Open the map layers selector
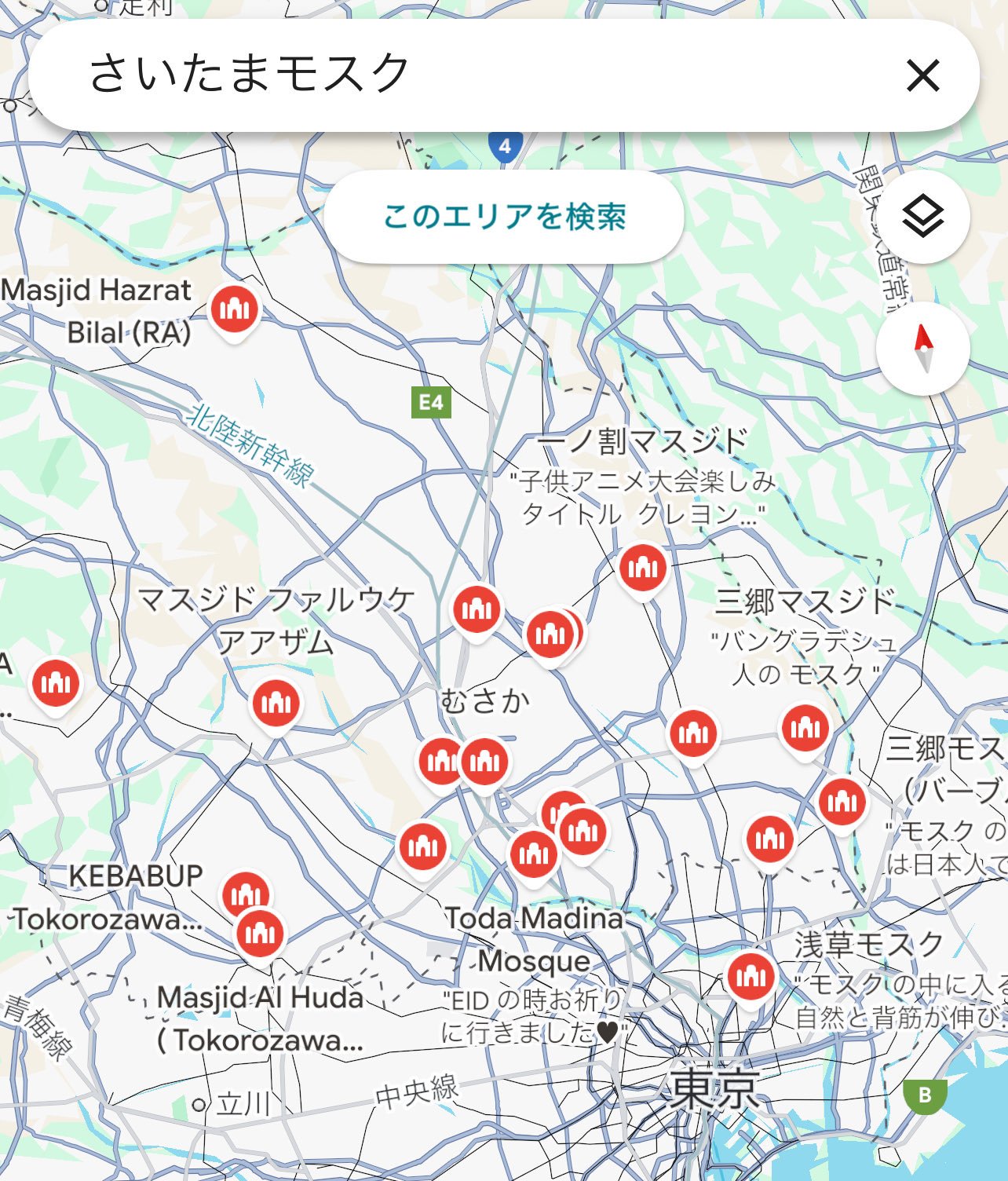The width and height of the screenshot is (1008, 1181). (922, 217)
